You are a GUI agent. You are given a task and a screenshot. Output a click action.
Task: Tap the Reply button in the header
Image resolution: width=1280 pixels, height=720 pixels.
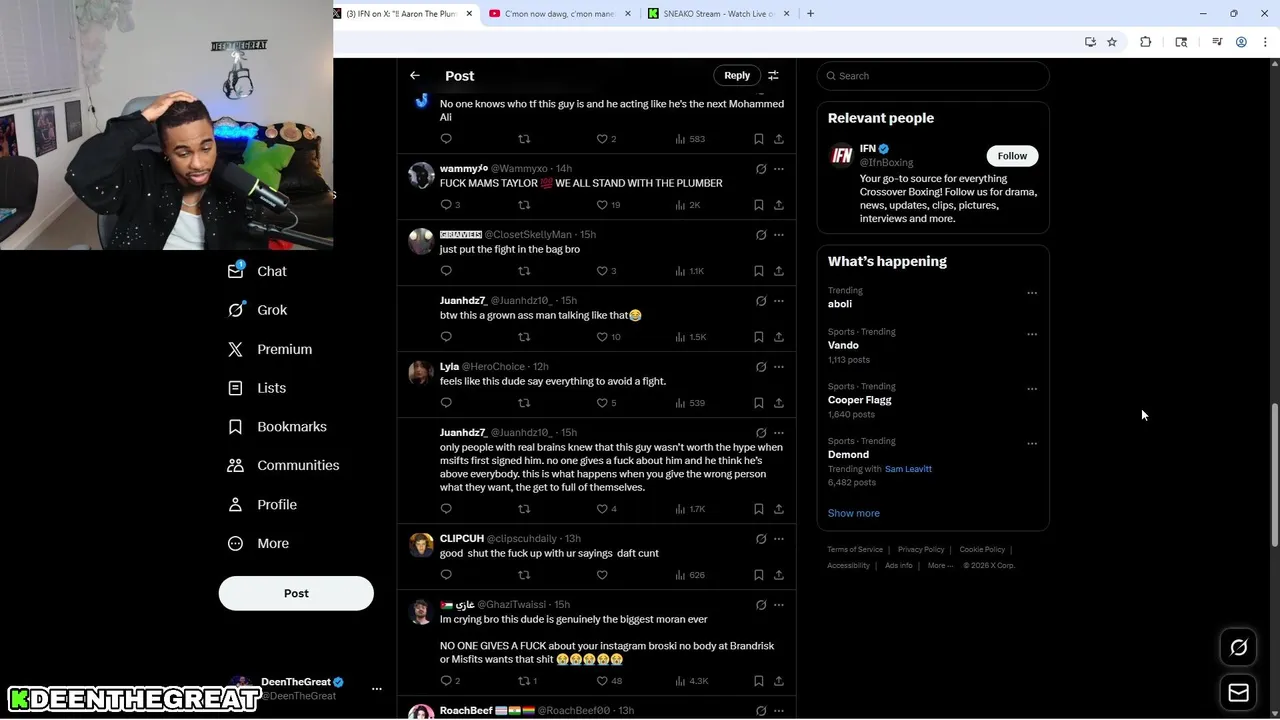(737, 76)
